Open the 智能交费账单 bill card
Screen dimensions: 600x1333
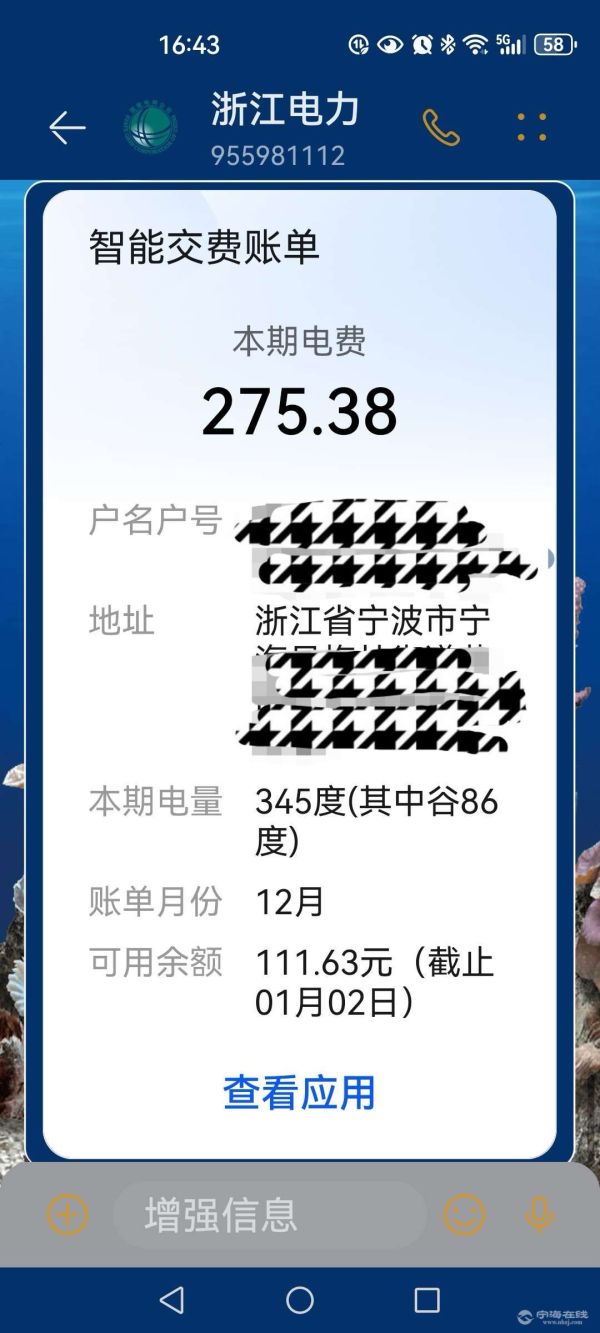click(299, 400)
